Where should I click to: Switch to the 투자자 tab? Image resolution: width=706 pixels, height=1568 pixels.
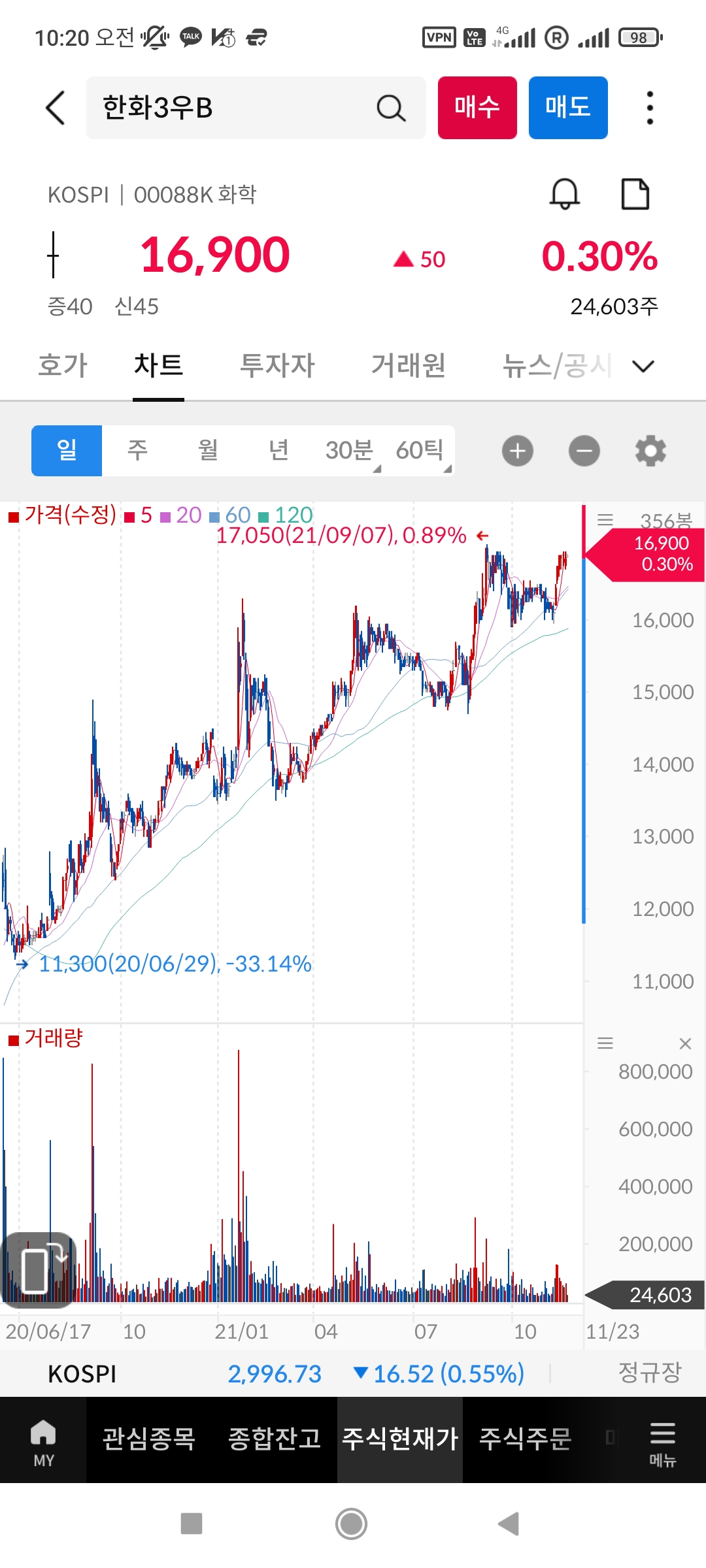(x=277, y=365)
